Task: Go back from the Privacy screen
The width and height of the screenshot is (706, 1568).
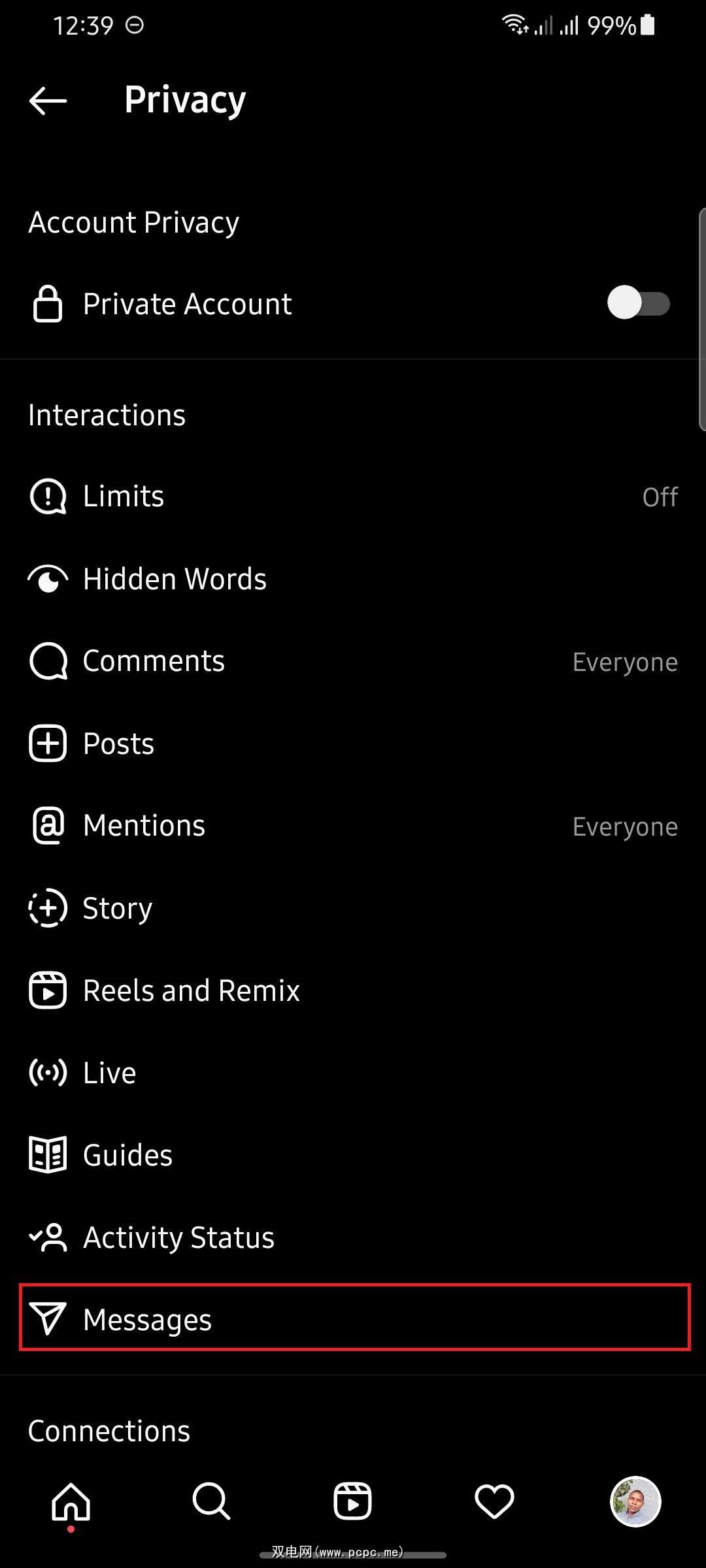Action: pos(48,101)
